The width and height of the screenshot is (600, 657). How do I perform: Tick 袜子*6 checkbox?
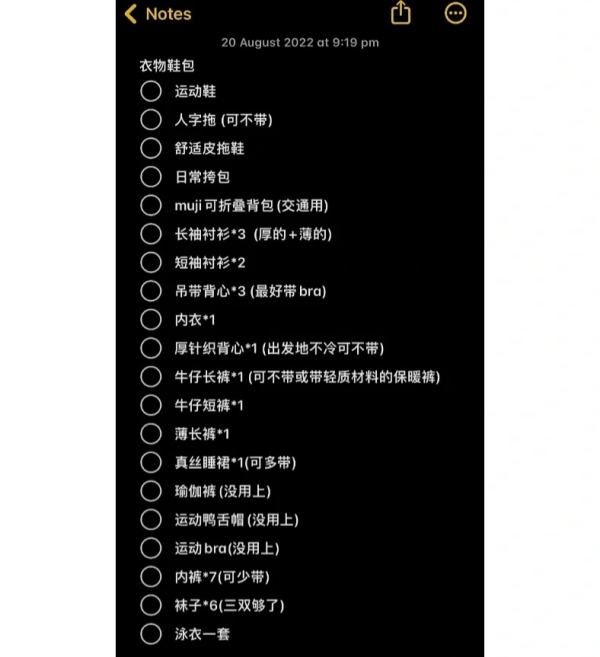point(151,605)
